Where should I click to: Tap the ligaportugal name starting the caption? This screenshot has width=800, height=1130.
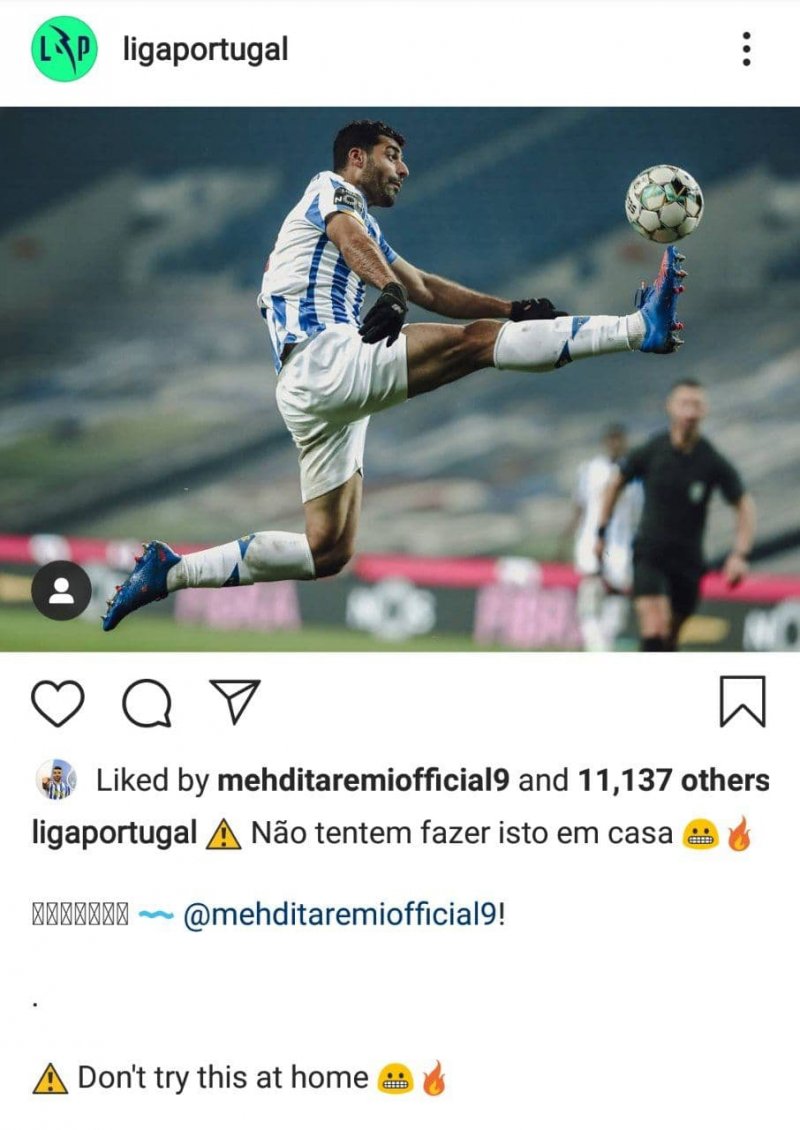pos(114,833)
